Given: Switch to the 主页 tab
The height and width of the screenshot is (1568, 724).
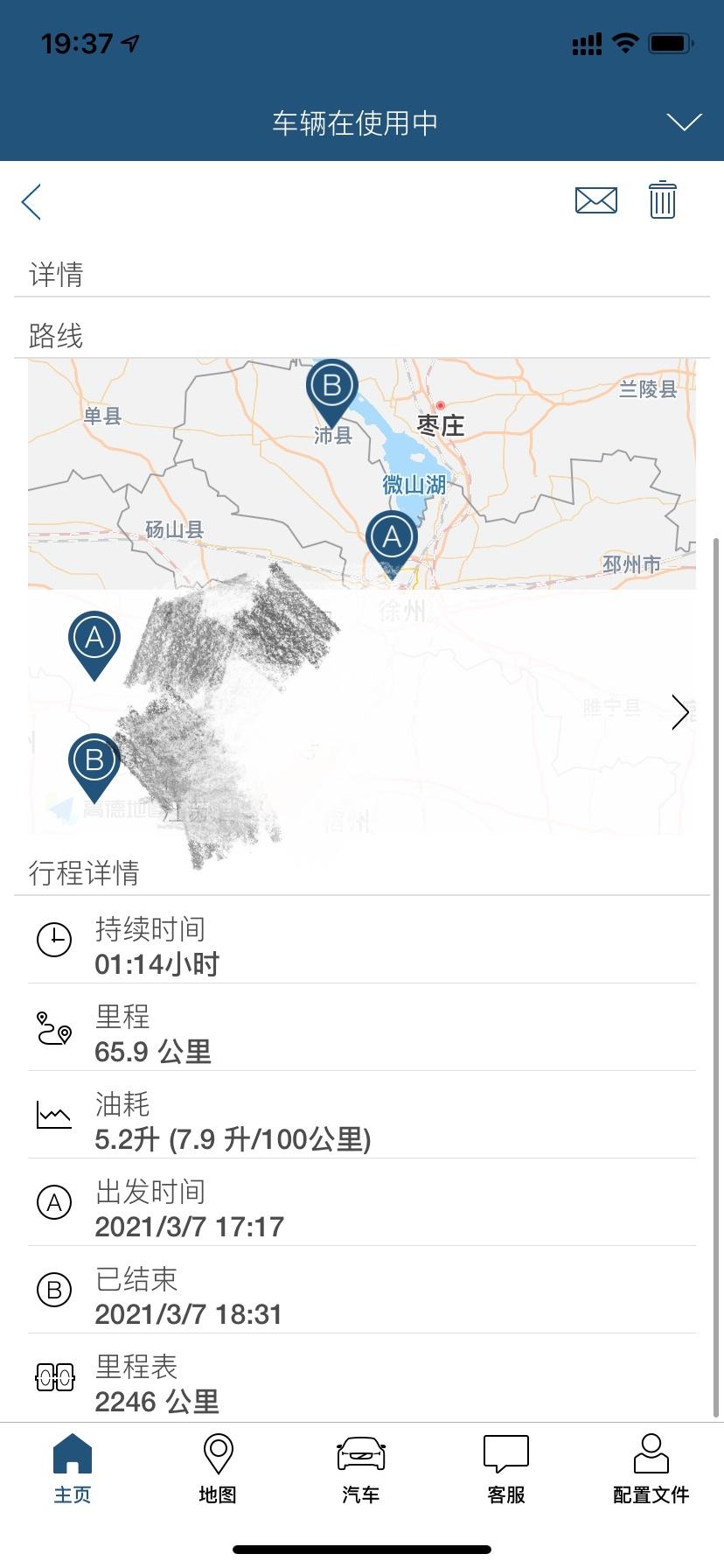Looking at the screenshot, I should pyautogui.click(x=73, y=1470).
